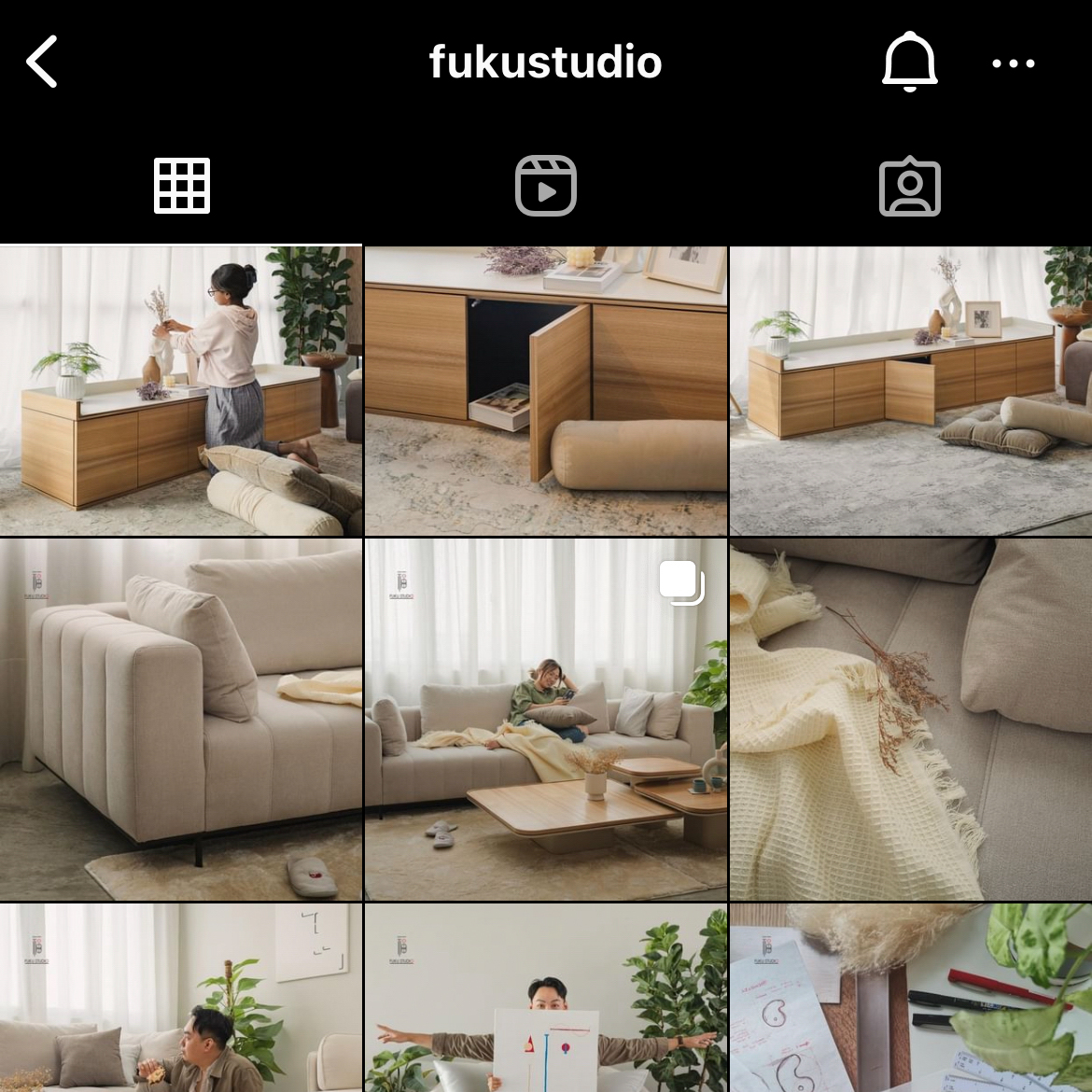Open post of sketches and pens on desk

tap(910, 997)
